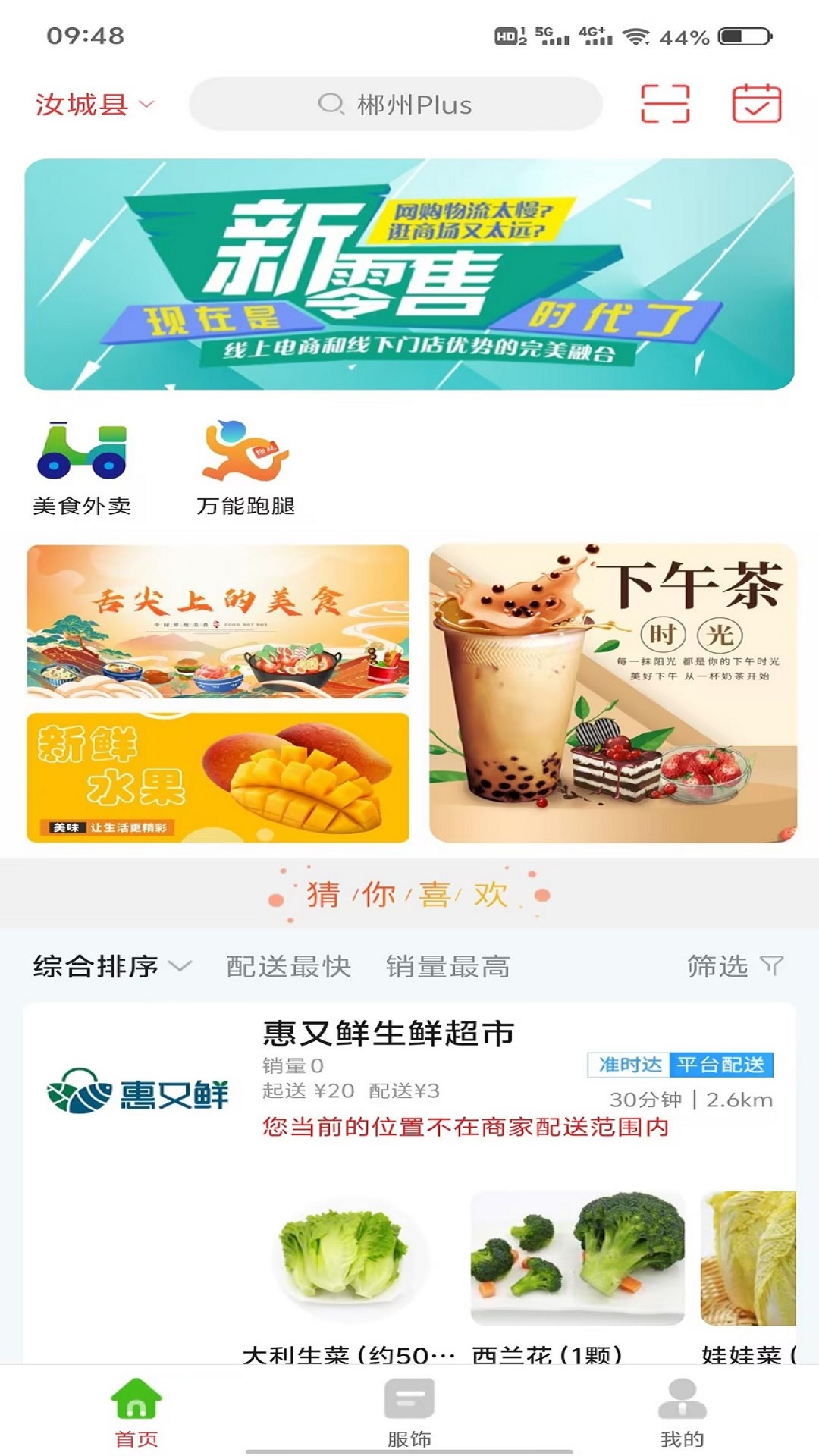Screen dimensions: 819x1456
Task: Open 美食外卖 food delivery category
Action: point(82,468)
